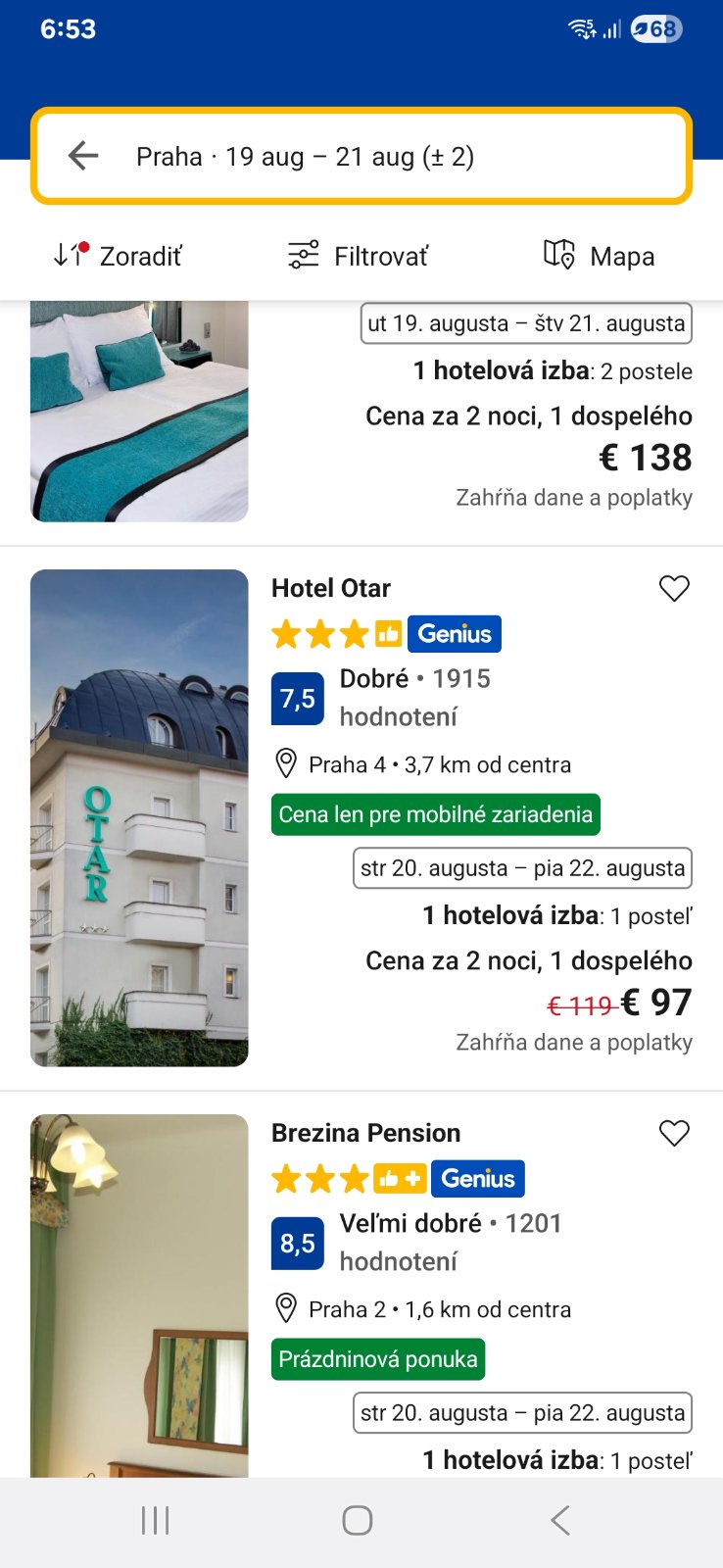Go to the system home screen
Viewport: 723px width, 1568px height.
click(358, 1520)
